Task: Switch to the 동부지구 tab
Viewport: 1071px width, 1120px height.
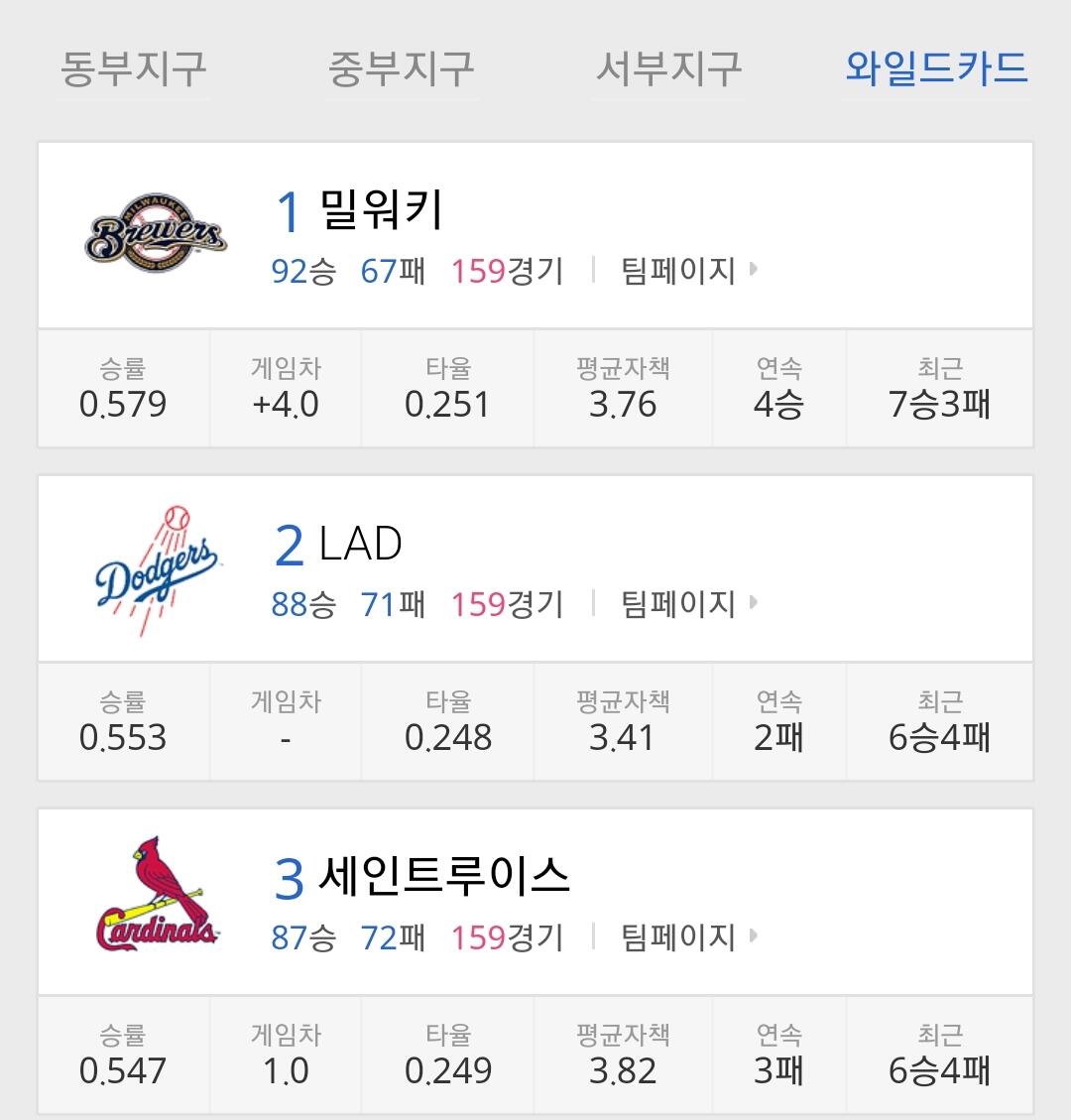Action: (133, 67)
